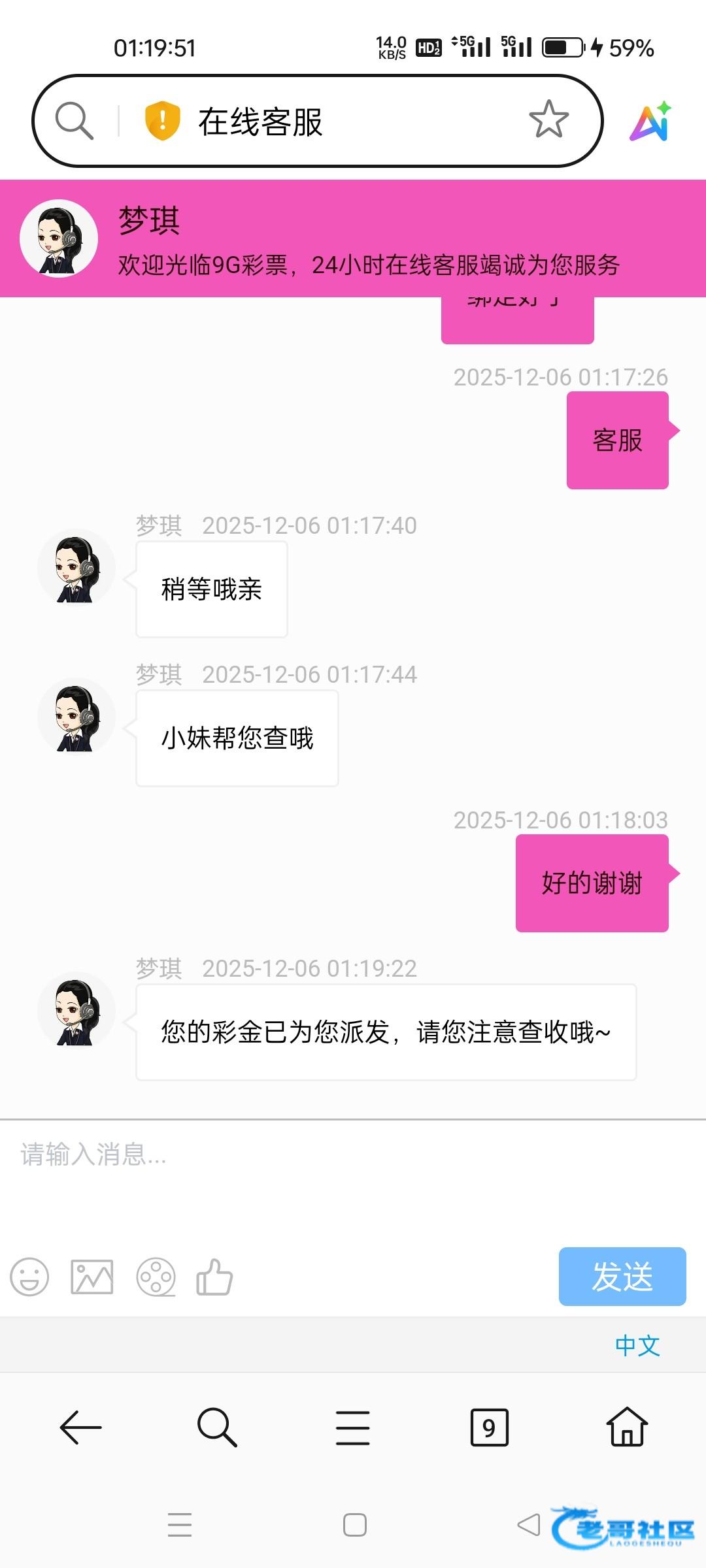706x1568 pixels.
Task: Open the browser bottom search tool
Action: click(x=217, y=1428)
